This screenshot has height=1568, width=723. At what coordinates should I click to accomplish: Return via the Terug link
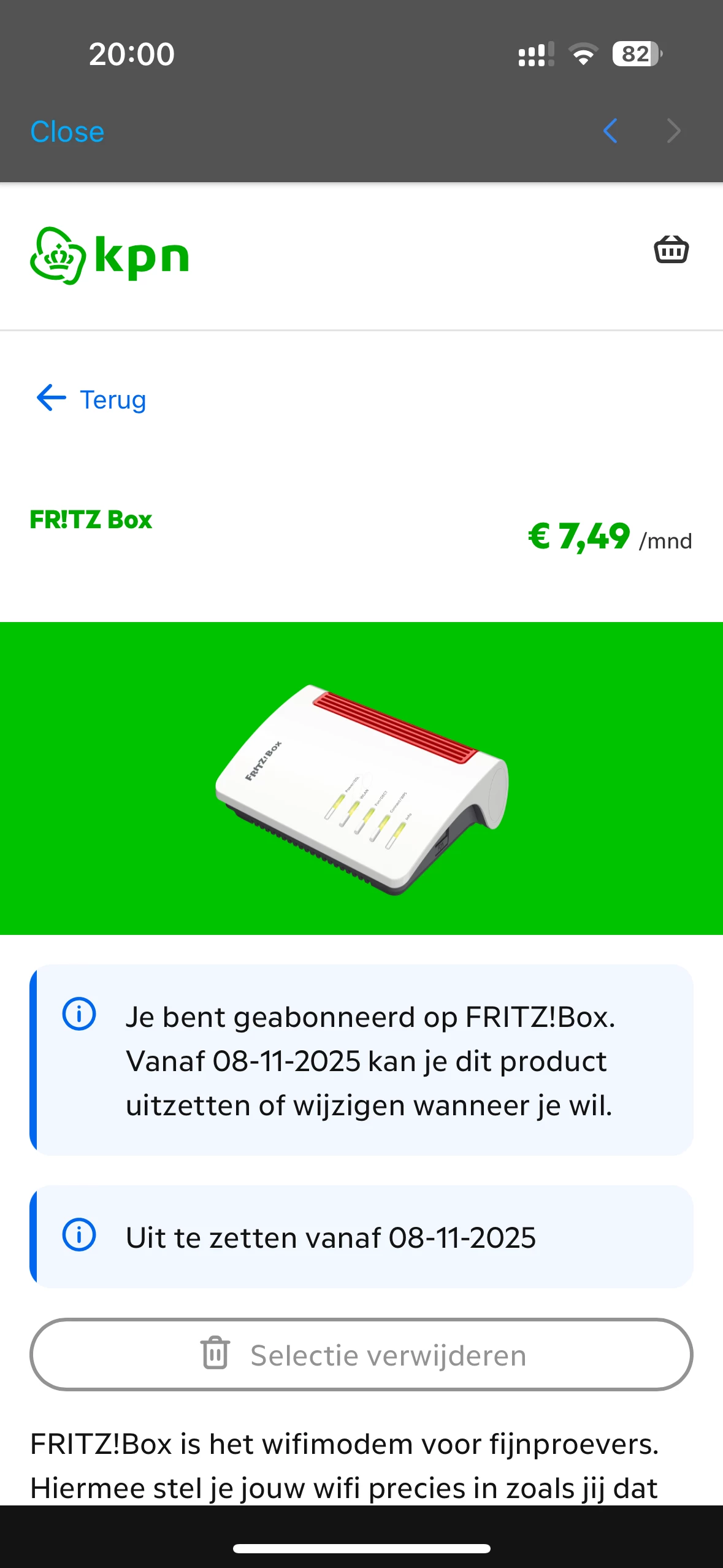click(x=92, y=399)
